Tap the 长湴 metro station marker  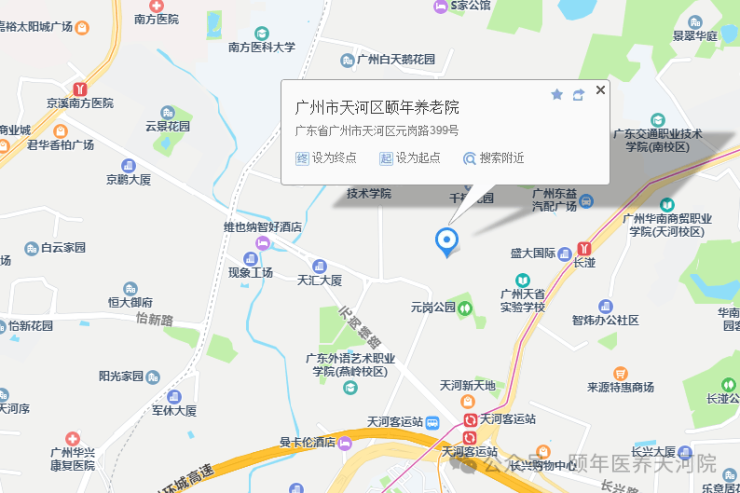[584, 249]
